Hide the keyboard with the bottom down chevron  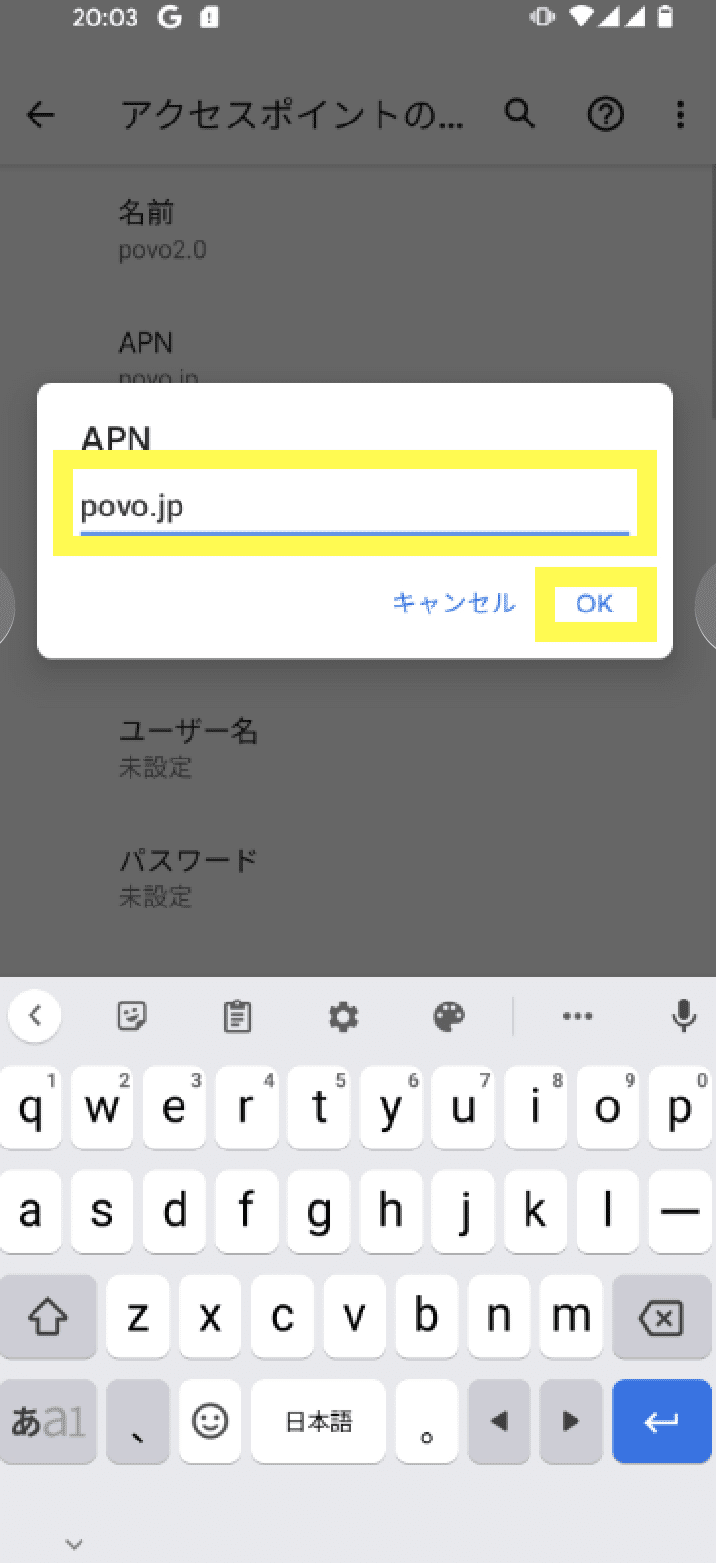pyautogui.click(x=73, y=1543)
